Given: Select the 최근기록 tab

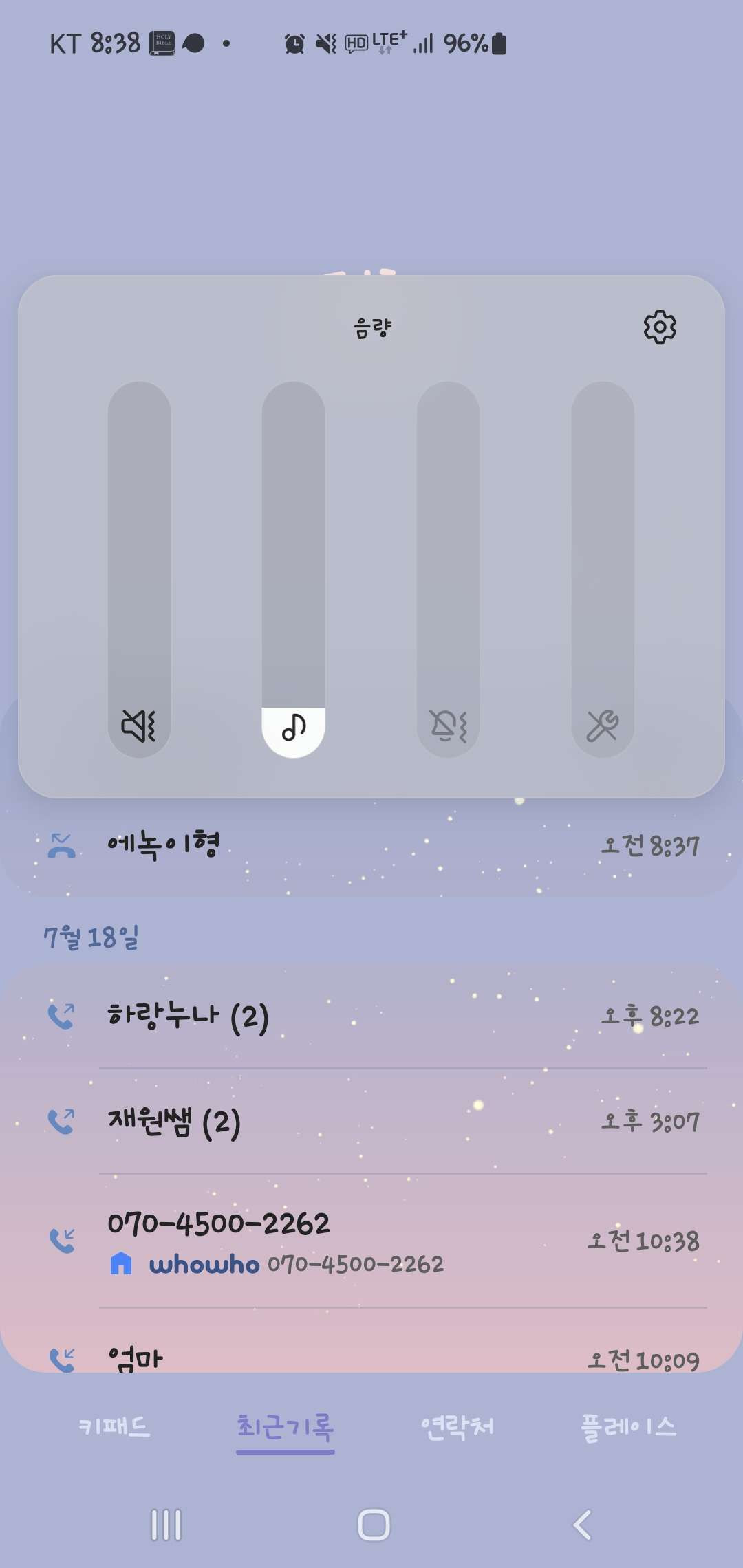Looking at the screenshot, I should click(285, 1427).
